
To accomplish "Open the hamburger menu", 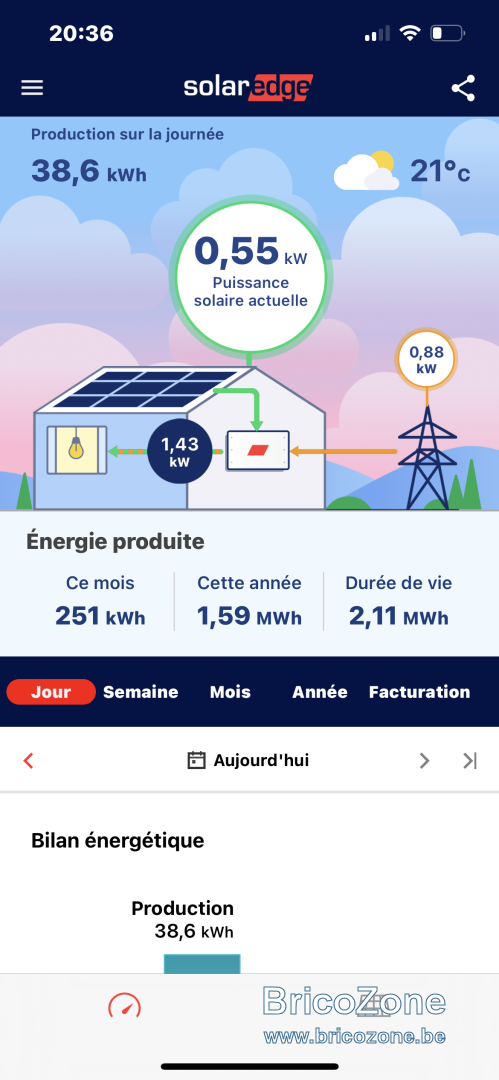I will click(32, 88).
